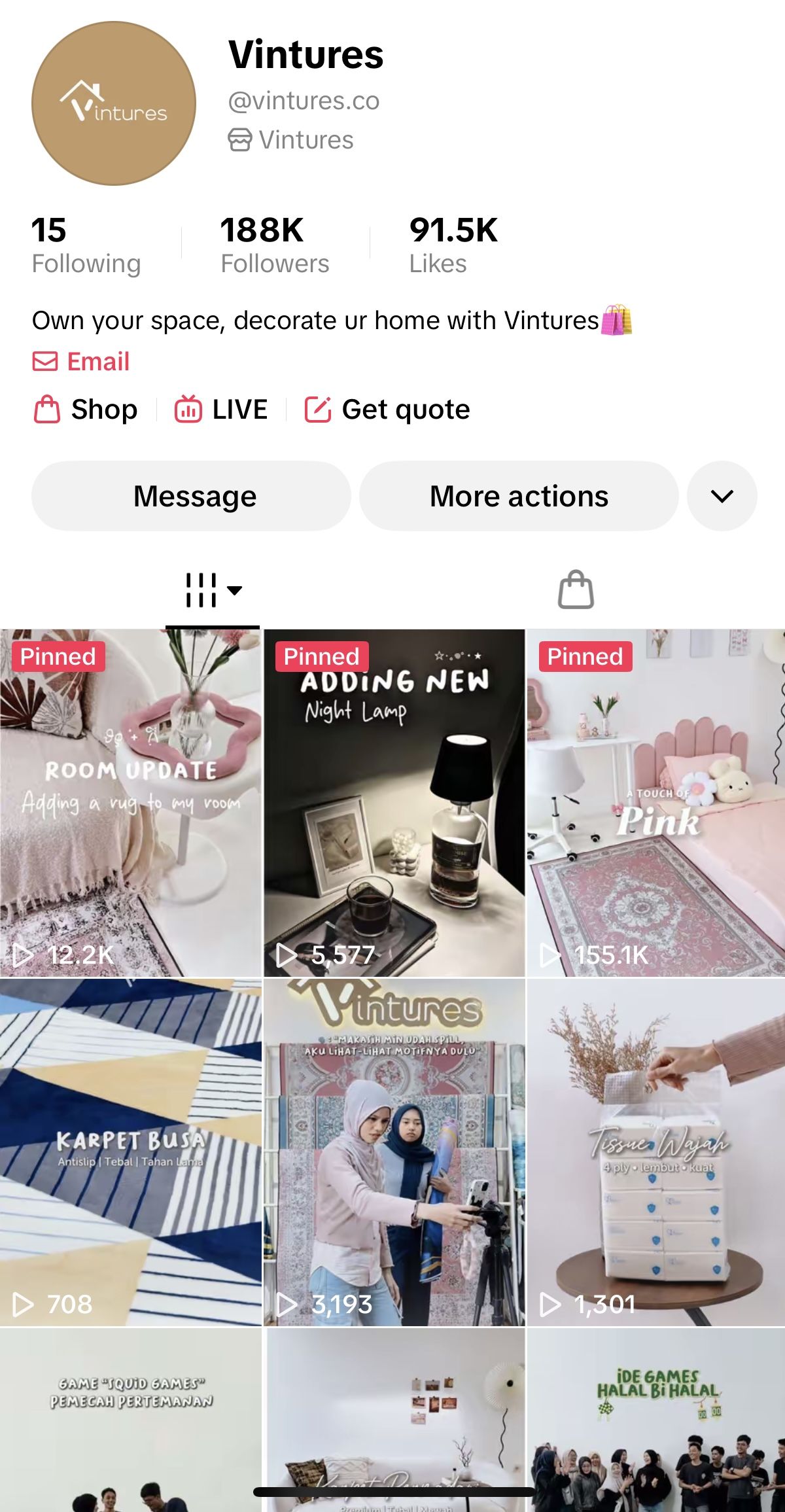Open the pinned A Touch of Pink video

tap(656, 803)
